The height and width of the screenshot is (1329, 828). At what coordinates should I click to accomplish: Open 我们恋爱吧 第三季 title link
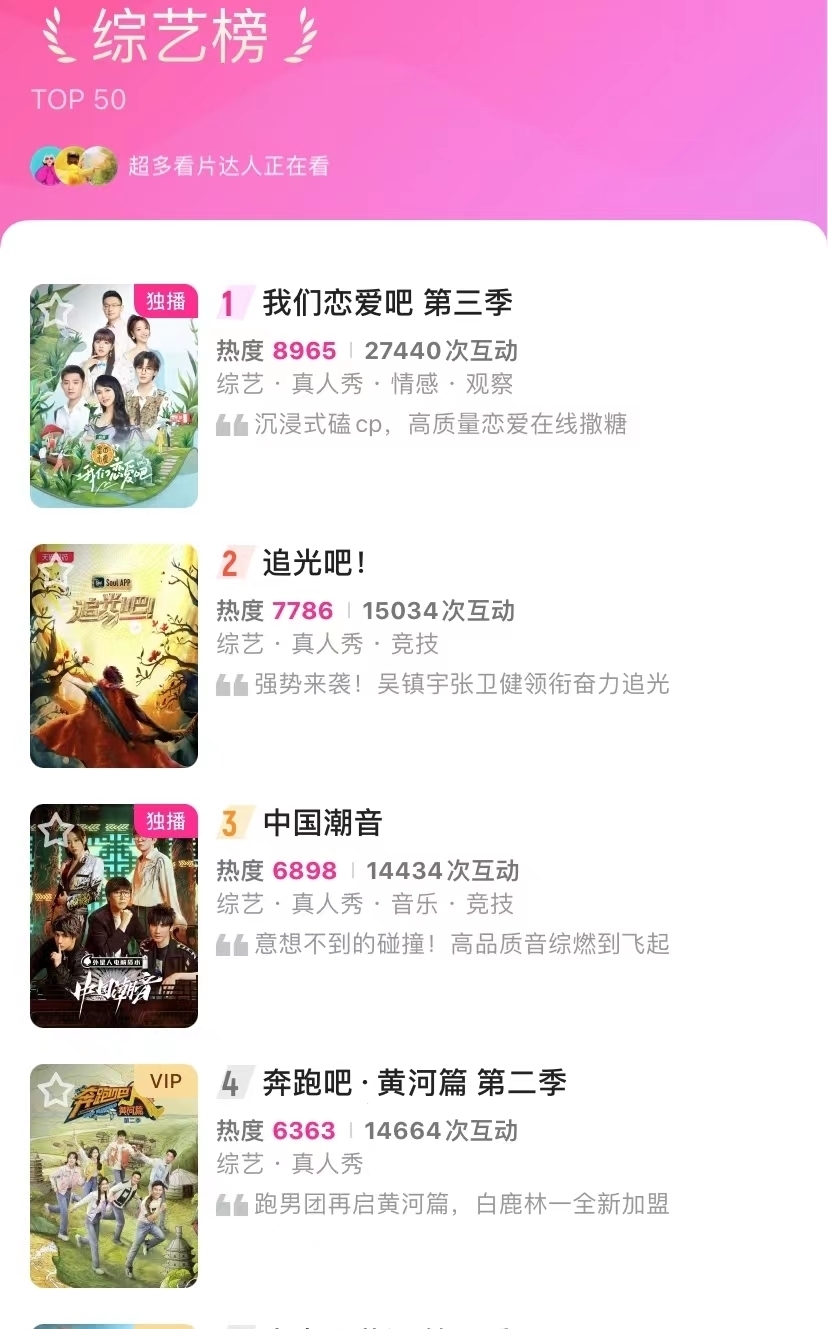tap(390, 302)
